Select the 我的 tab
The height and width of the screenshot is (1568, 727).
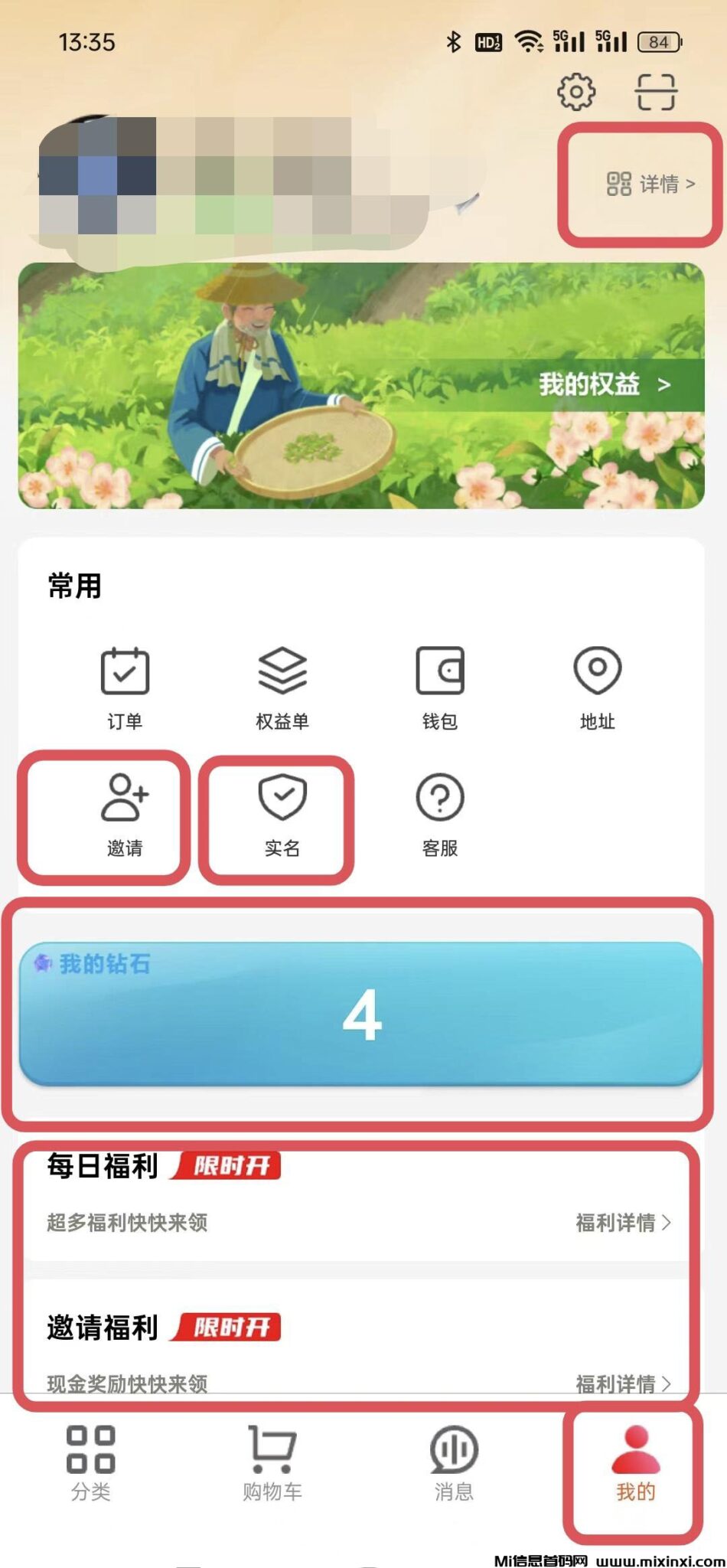(x=636, y=1463)
